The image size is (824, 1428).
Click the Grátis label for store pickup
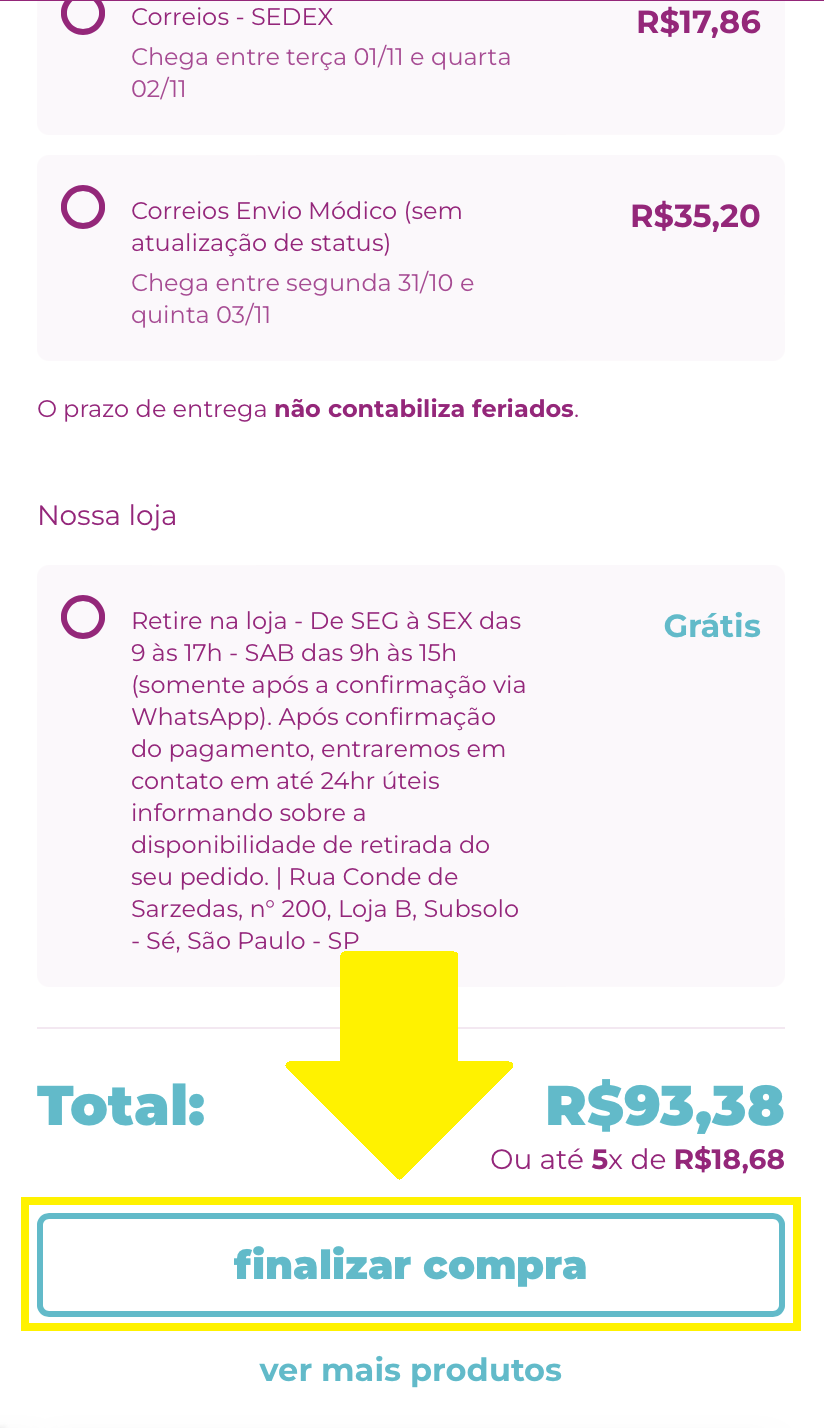tap(712, 624)
